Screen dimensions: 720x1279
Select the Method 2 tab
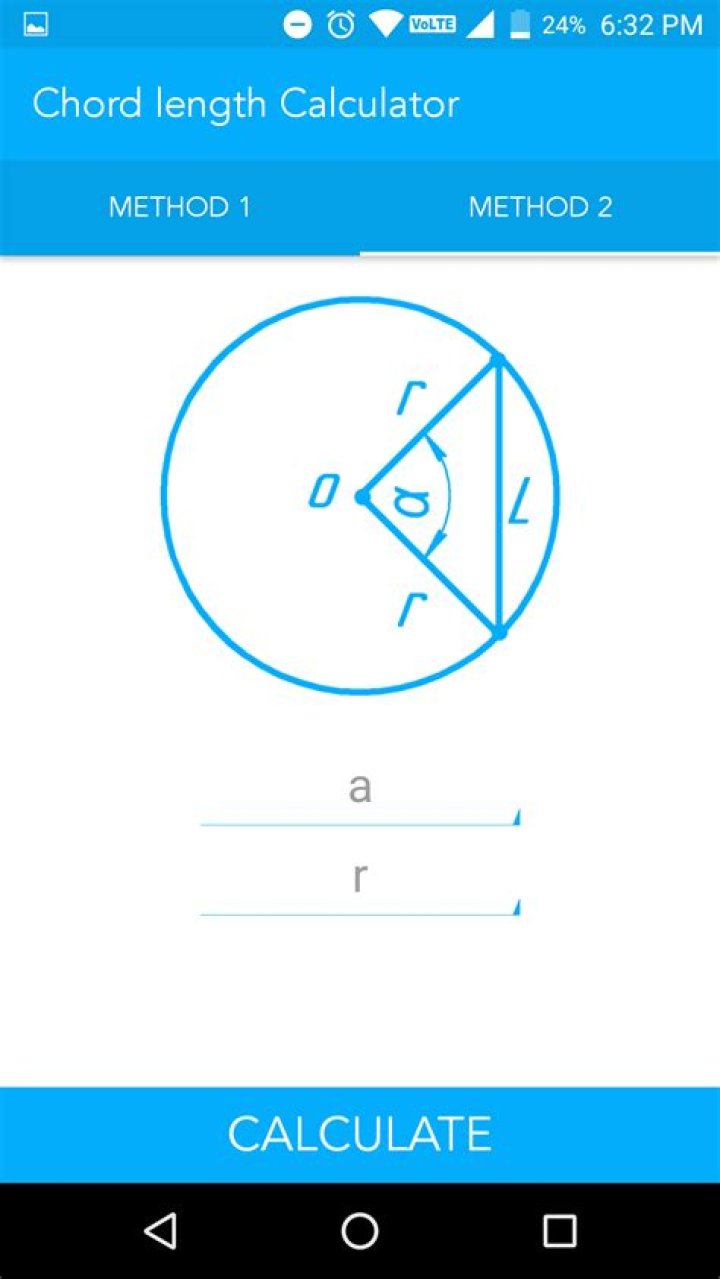540,207
